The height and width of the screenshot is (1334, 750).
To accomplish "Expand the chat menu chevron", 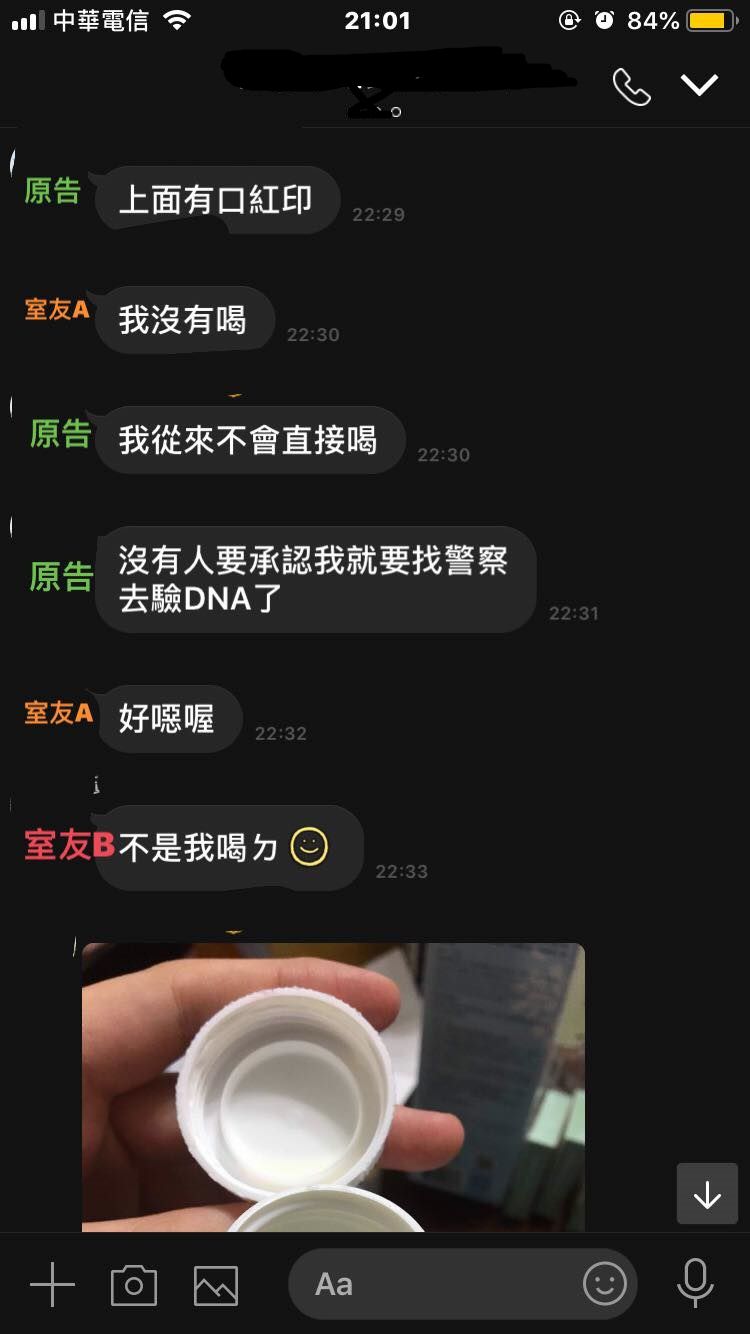I will tap(699, 85).
